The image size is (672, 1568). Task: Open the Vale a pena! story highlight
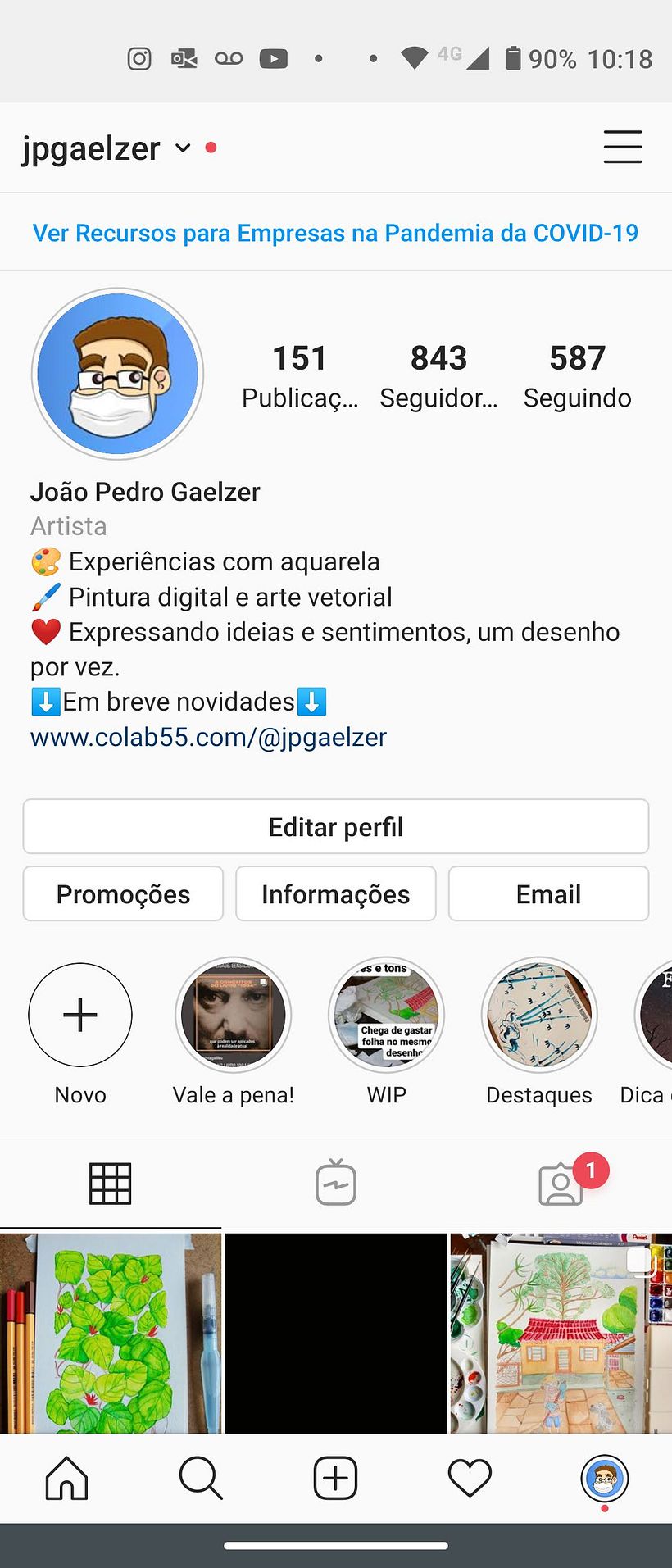233,1015
